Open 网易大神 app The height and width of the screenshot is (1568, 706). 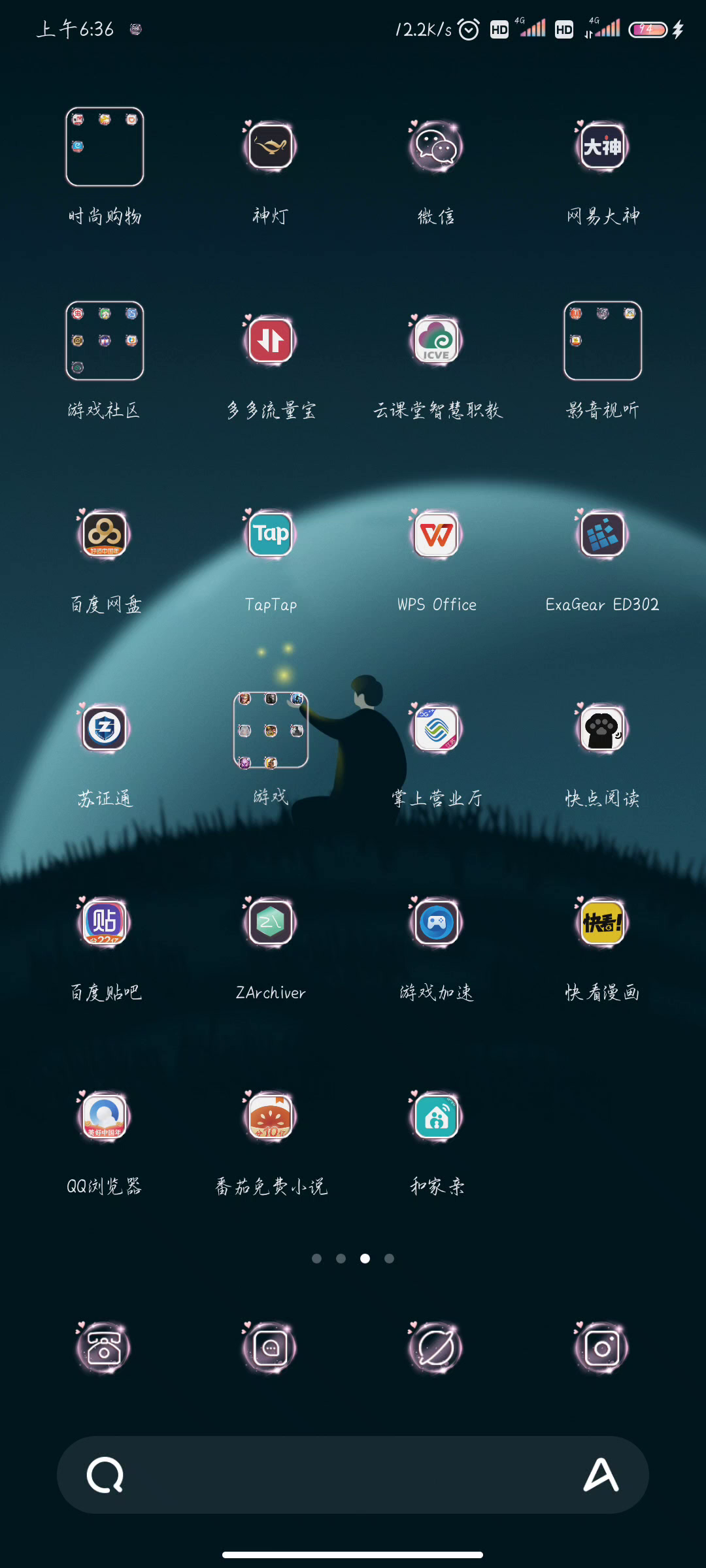click(x=602, y=146)
